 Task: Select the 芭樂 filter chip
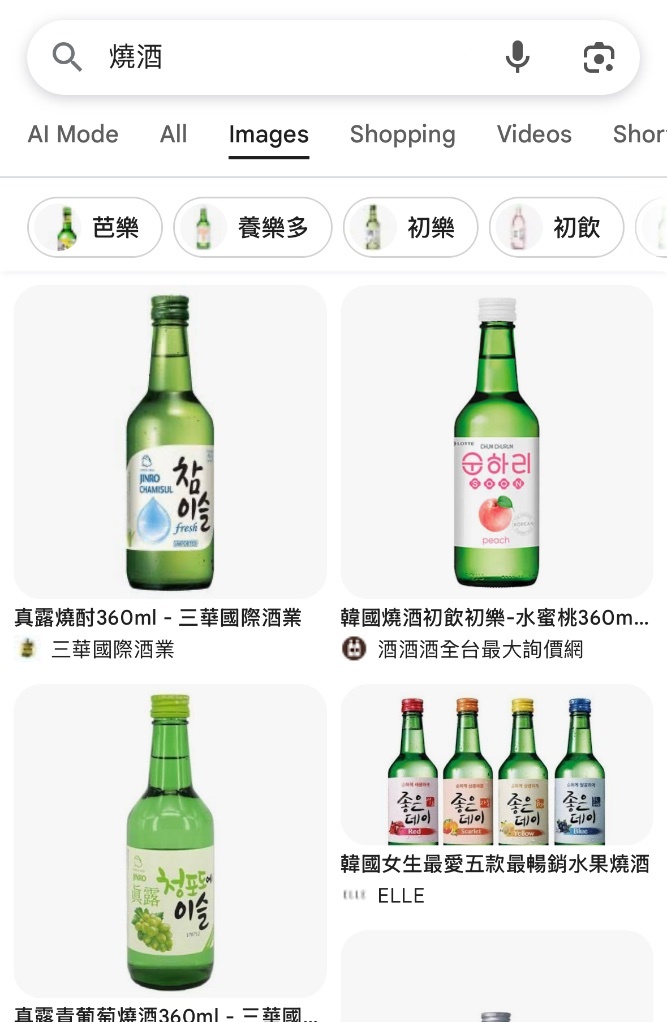coord(95,228)
